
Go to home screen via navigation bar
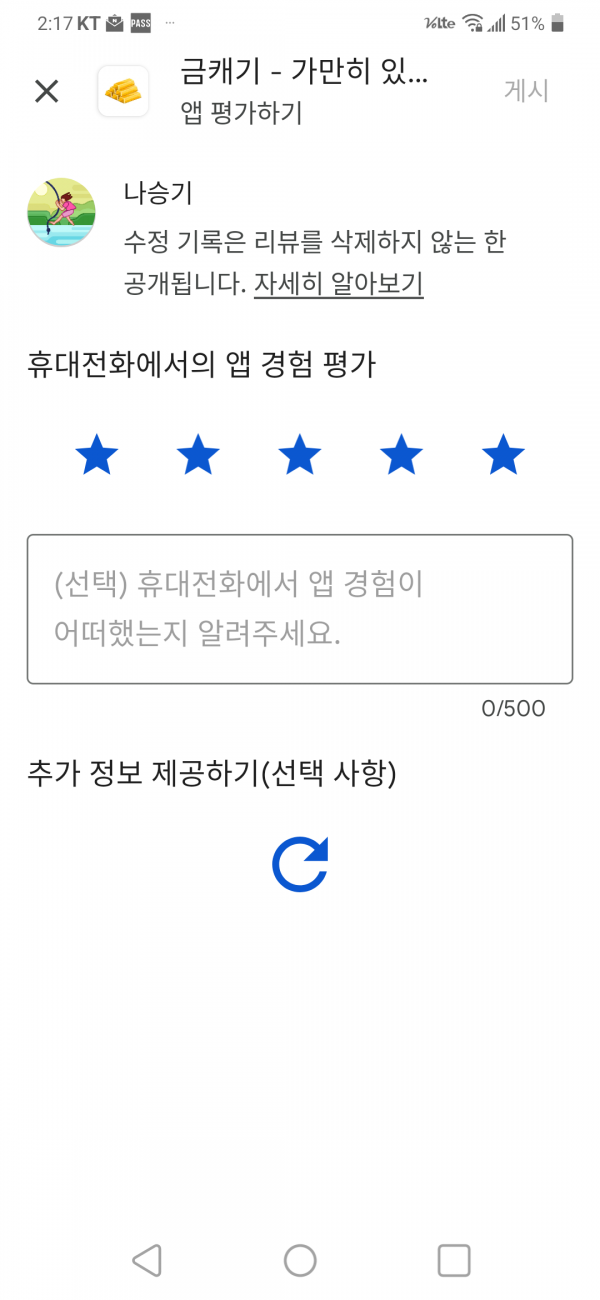[x=300, y=1260]
